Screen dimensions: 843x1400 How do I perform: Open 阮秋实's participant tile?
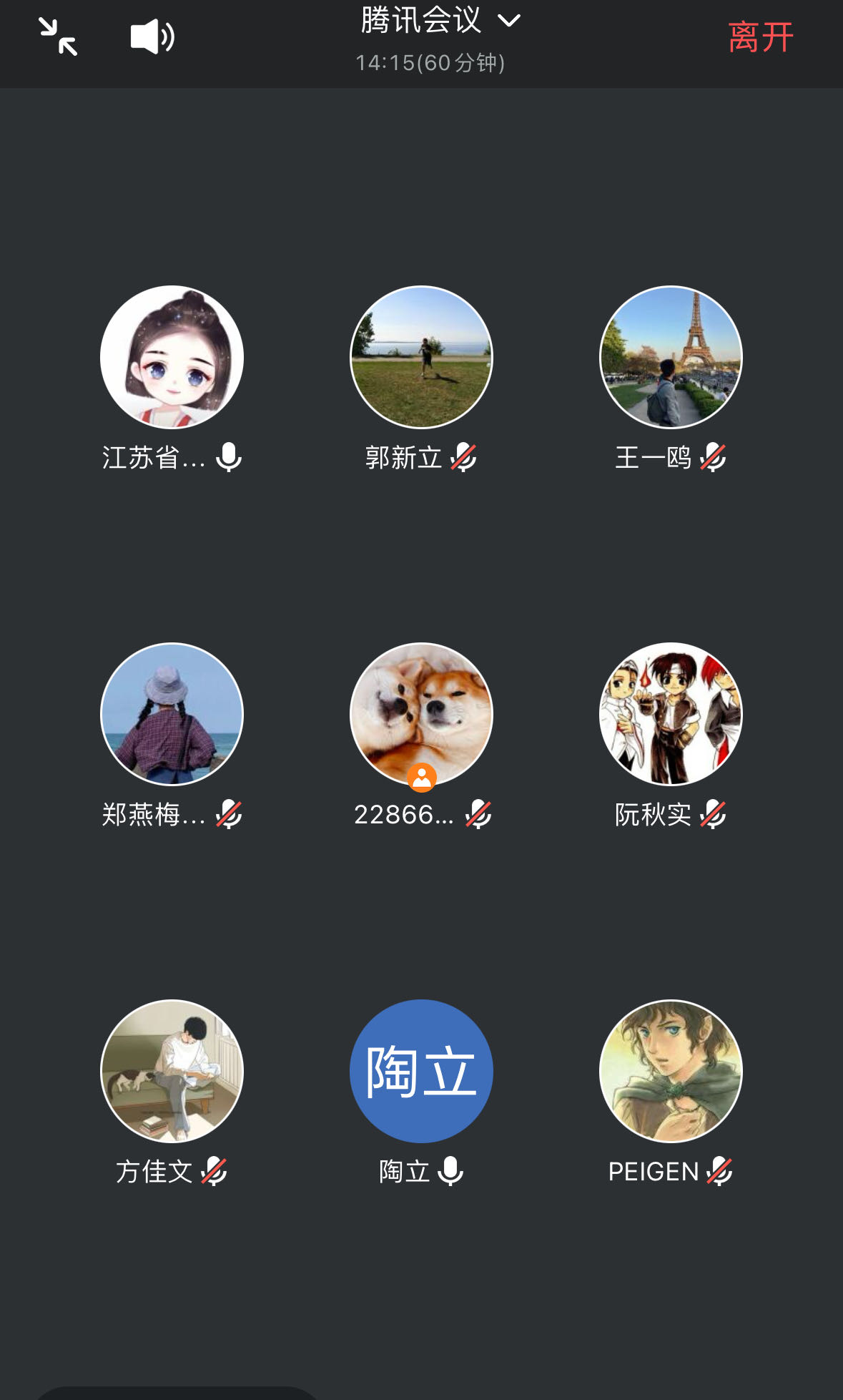[x=671, y=714]
